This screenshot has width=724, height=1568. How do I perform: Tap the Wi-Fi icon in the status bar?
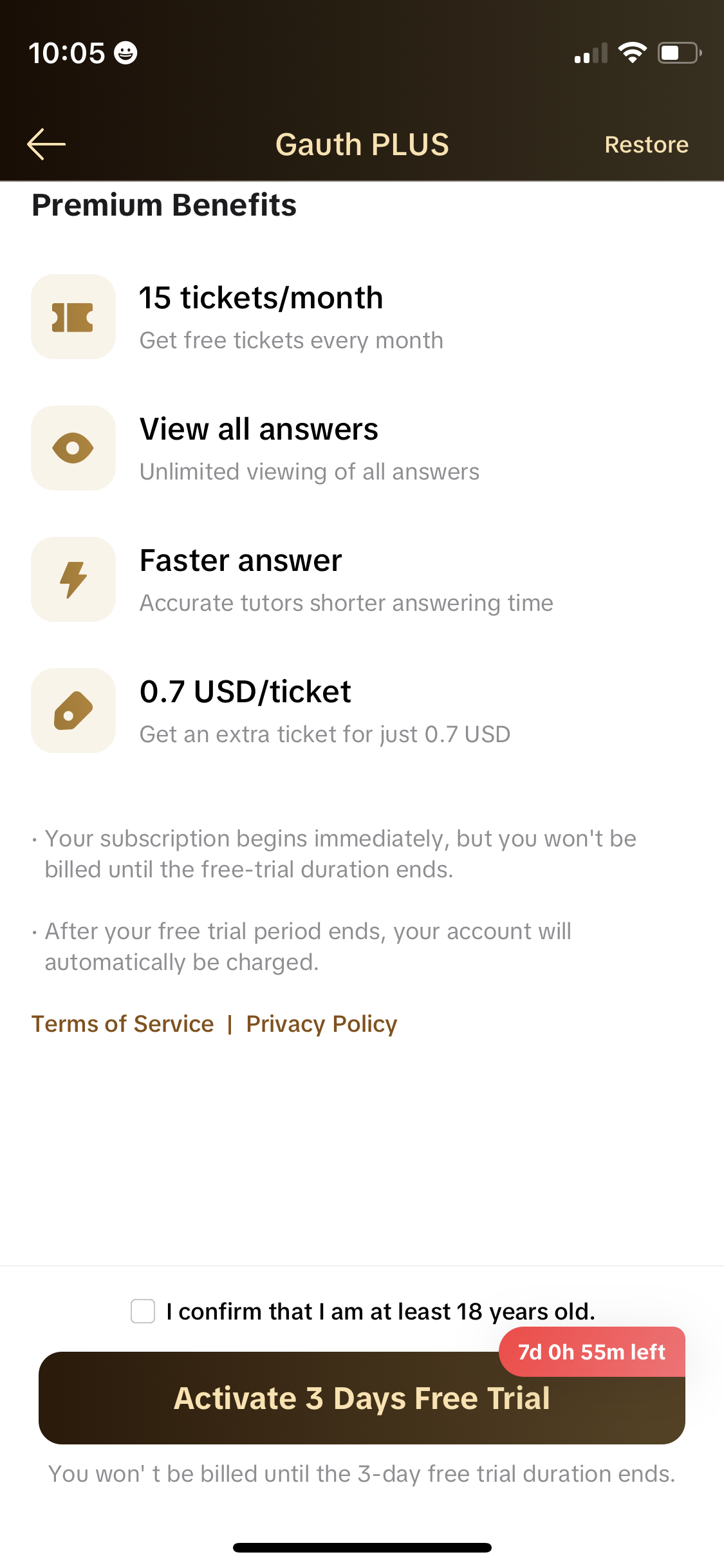(x=634, y=53)
